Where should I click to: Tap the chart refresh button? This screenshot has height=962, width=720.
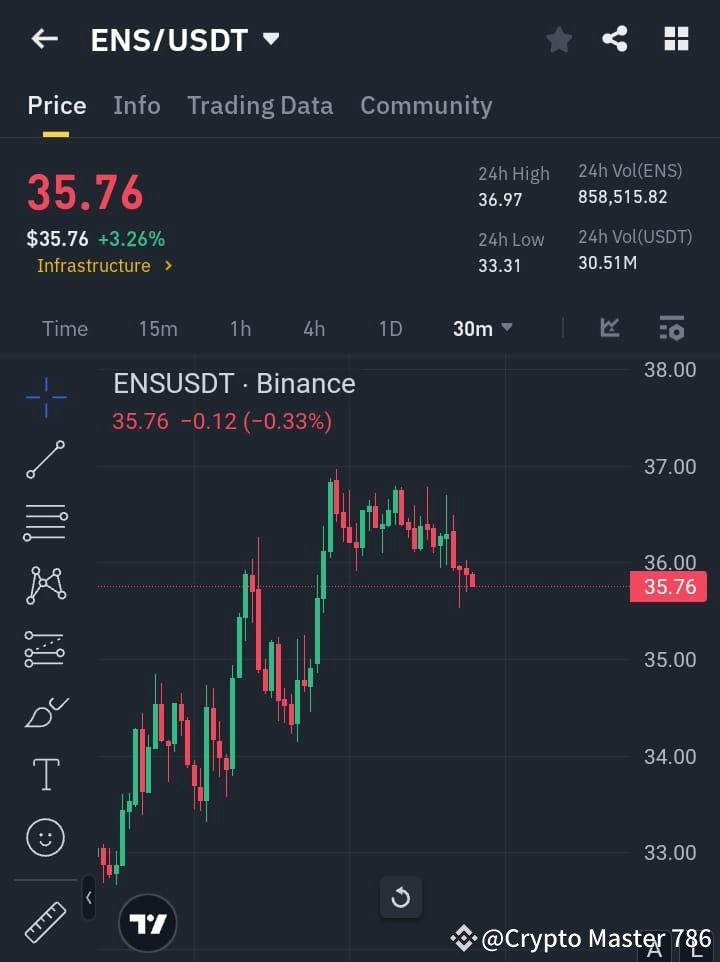(x=401, y=898)
